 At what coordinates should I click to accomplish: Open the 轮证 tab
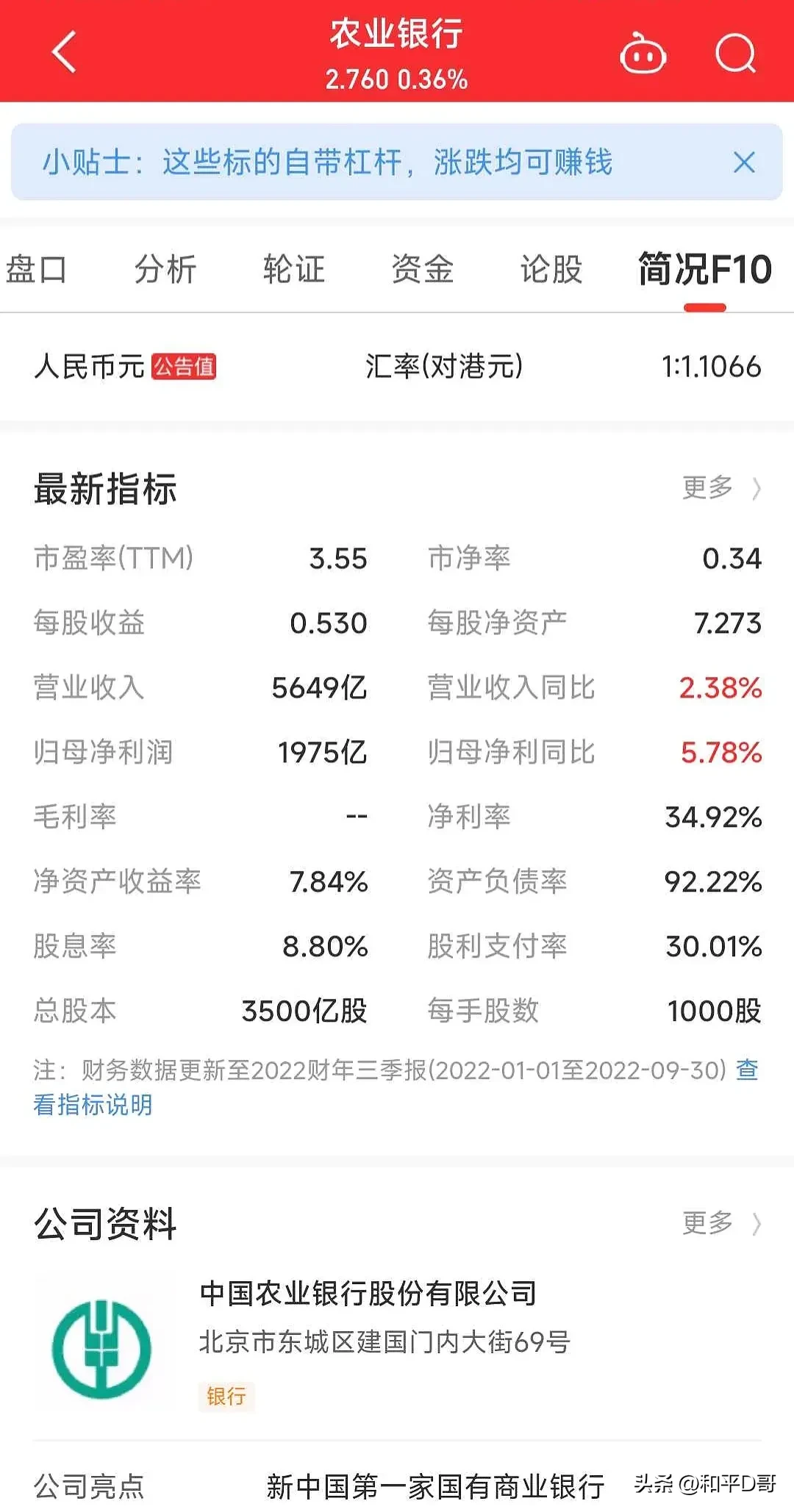point(294,269)
